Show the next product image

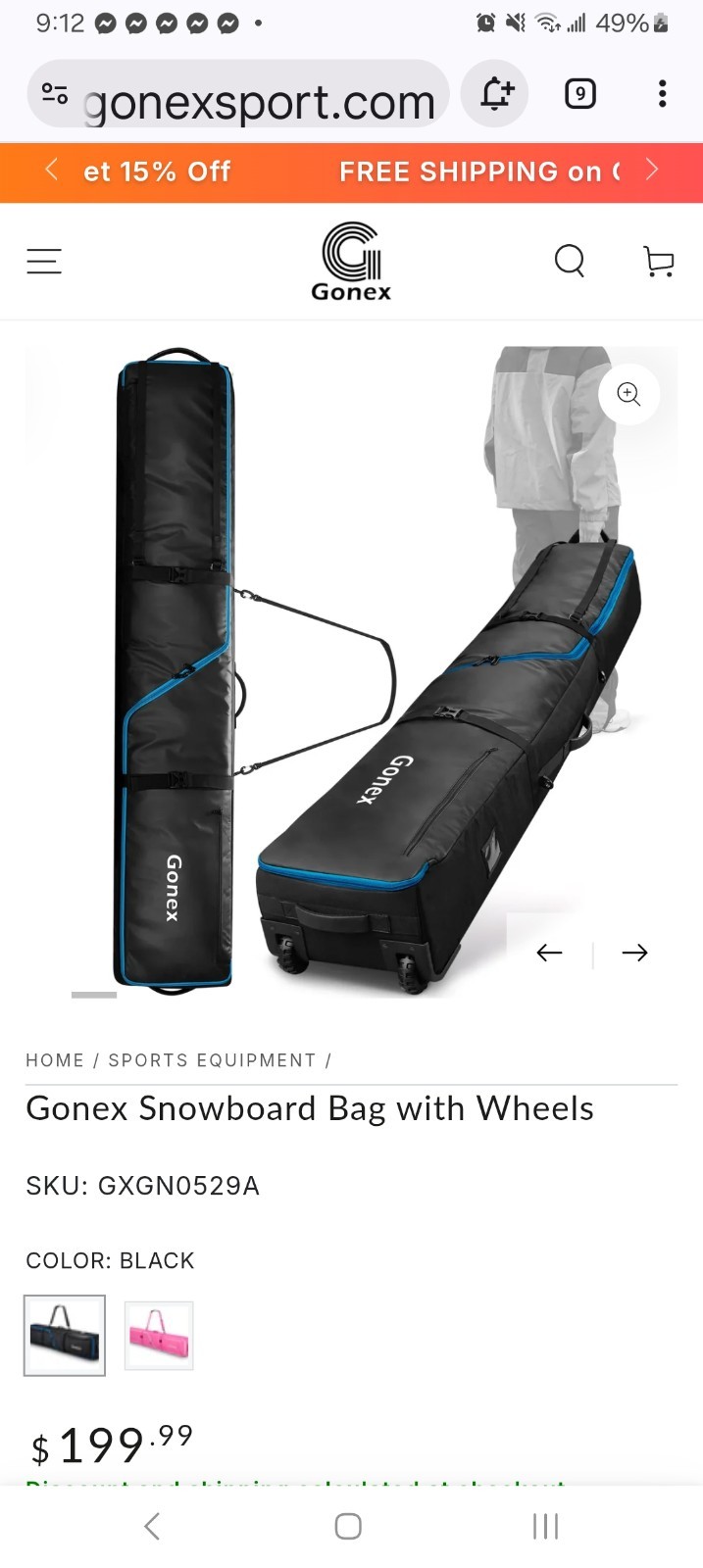(x=634, y=953)
